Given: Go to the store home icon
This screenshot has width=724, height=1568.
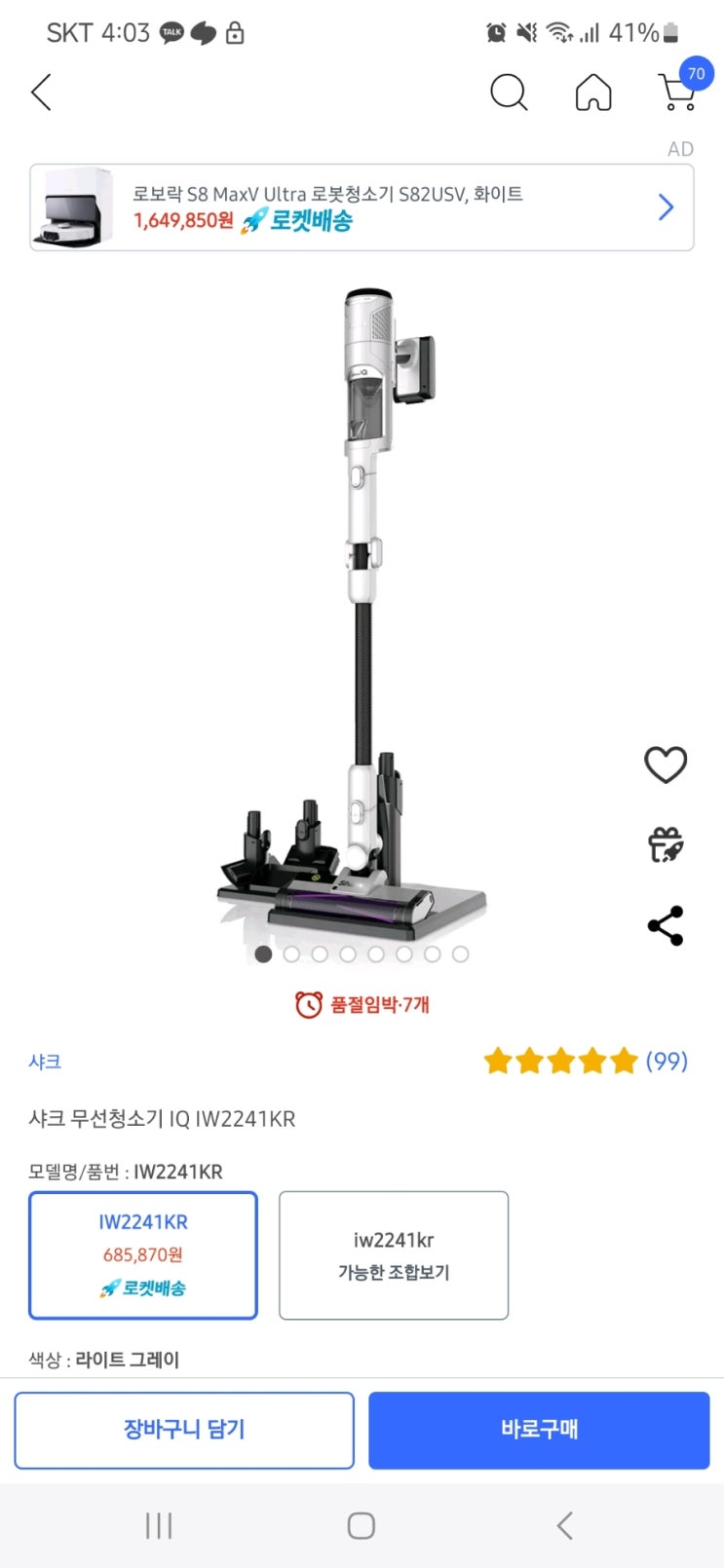Looking at the screenshot, I should [x=593, y=93].
